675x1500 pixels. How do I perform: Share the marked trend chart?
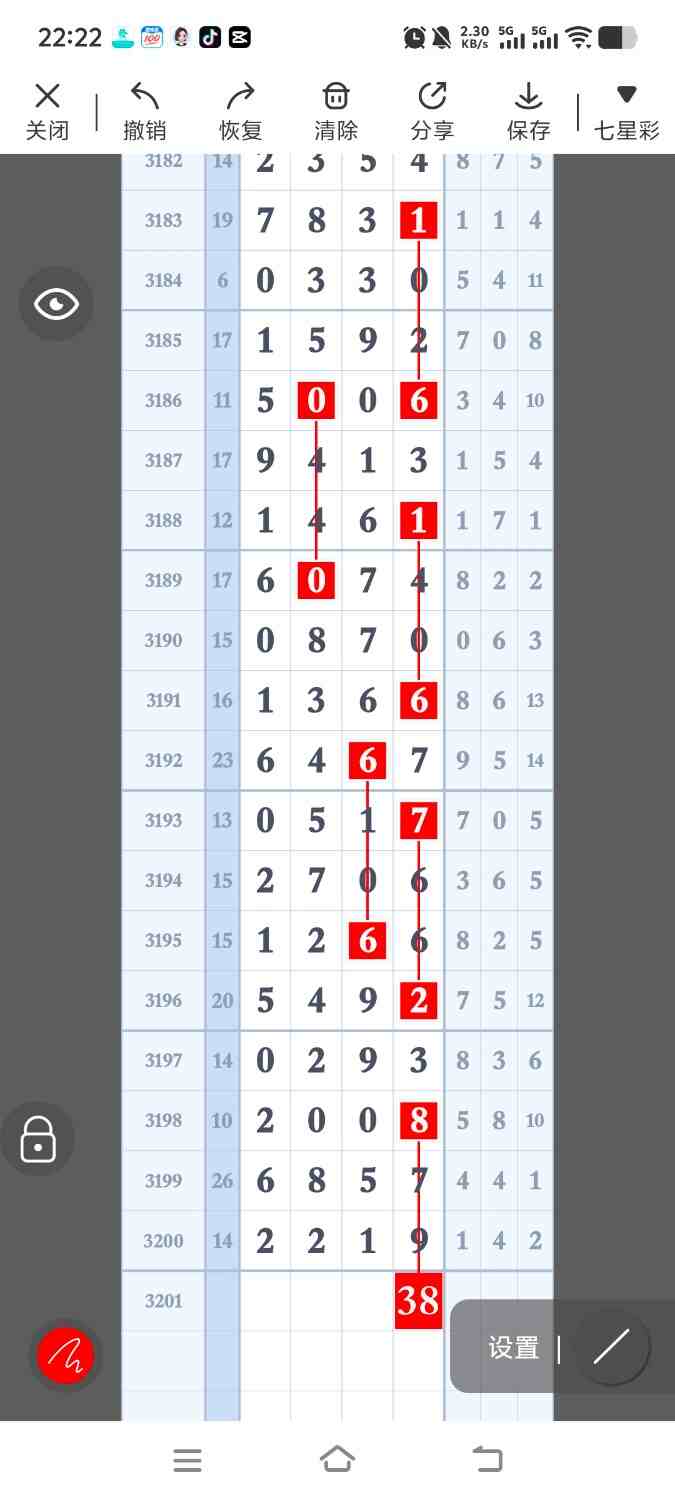click(432, 111)
